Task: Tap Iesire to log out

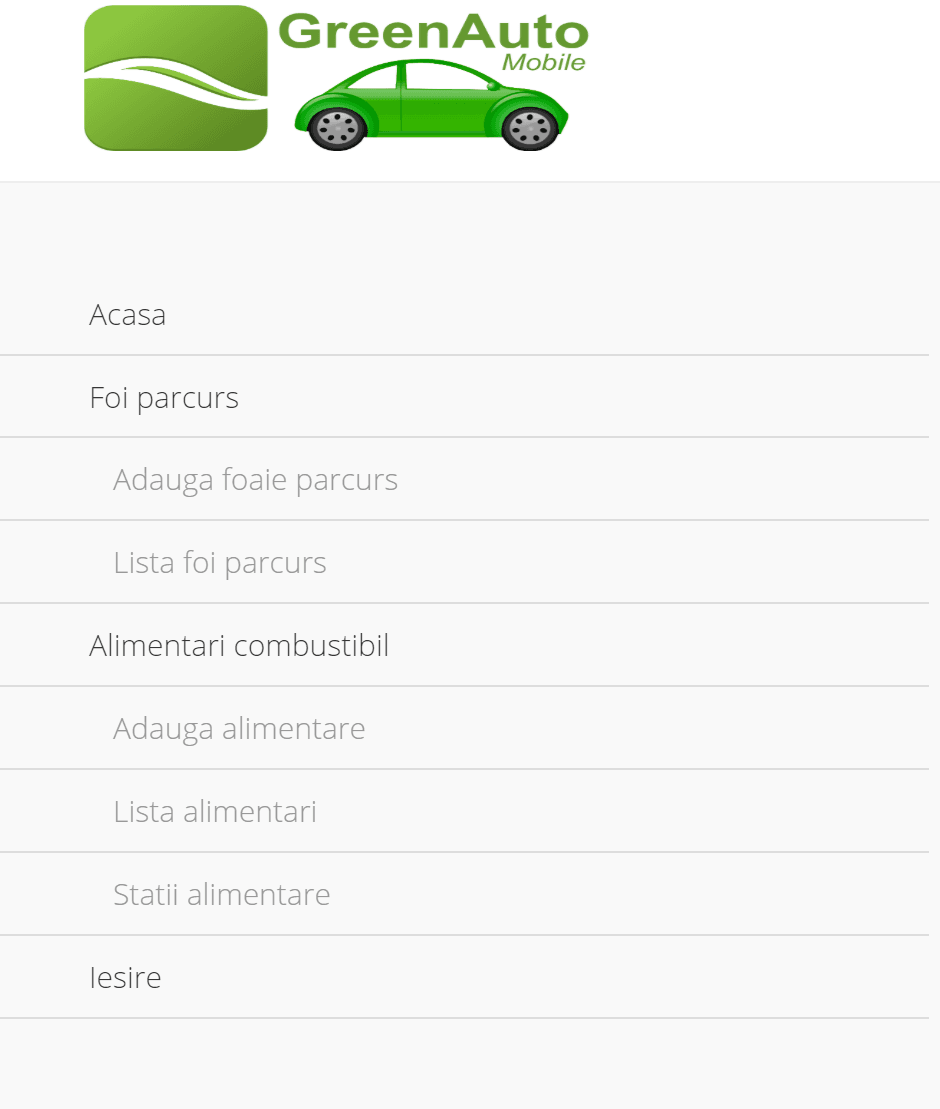Action: (x=125, y=977)
